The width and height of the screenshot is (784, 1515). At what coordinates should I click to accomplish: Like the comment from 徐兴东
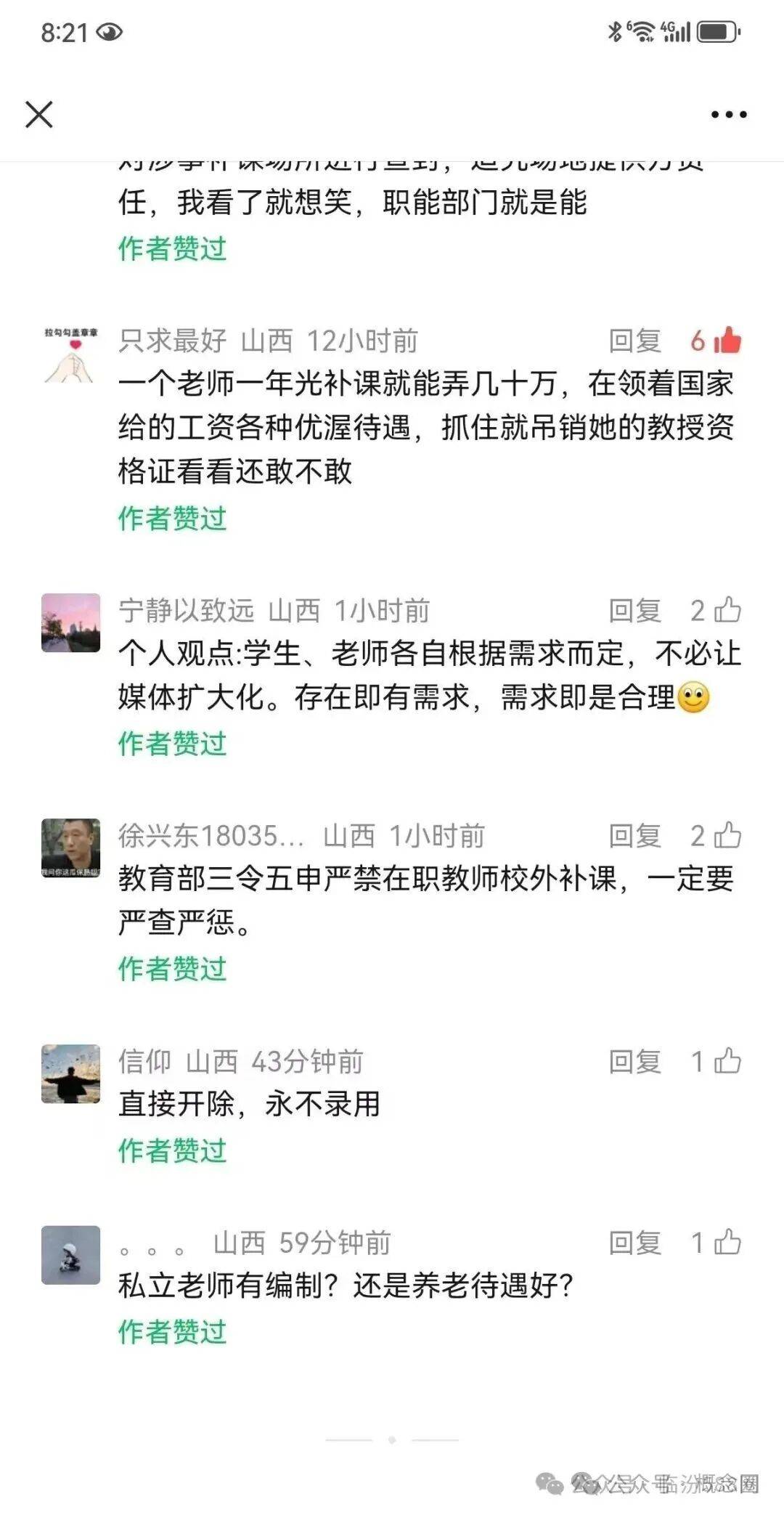727,836
